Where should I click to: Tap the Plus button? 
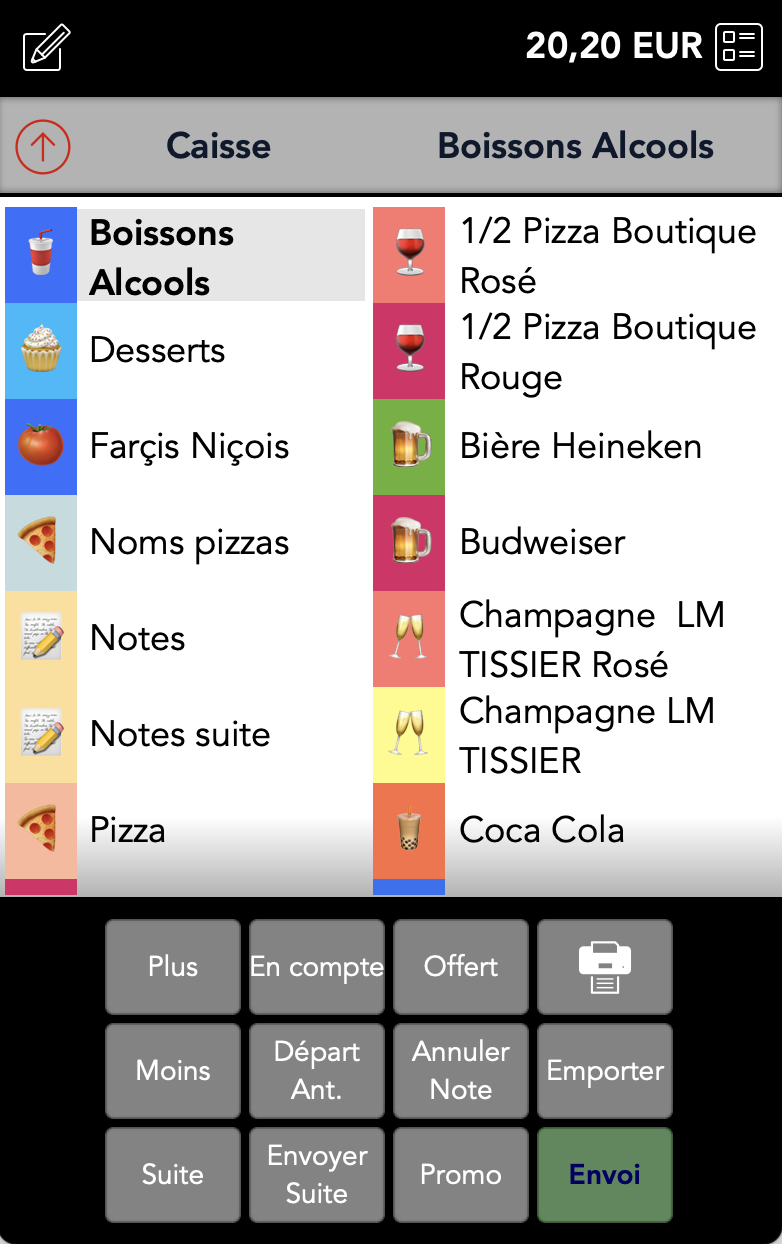pyautogui.click(x=173, y=967)
